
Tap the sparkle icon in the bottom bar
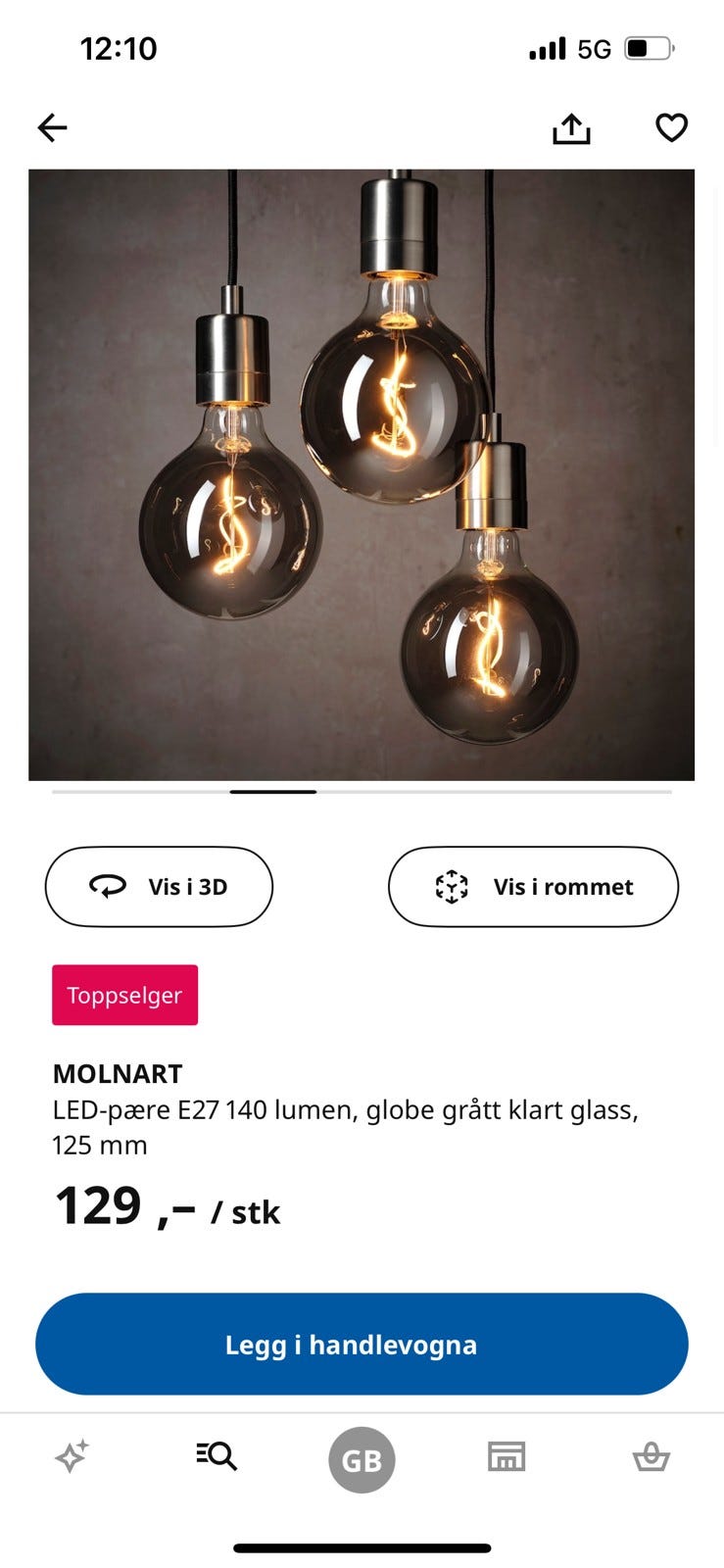click(72, 1456)
